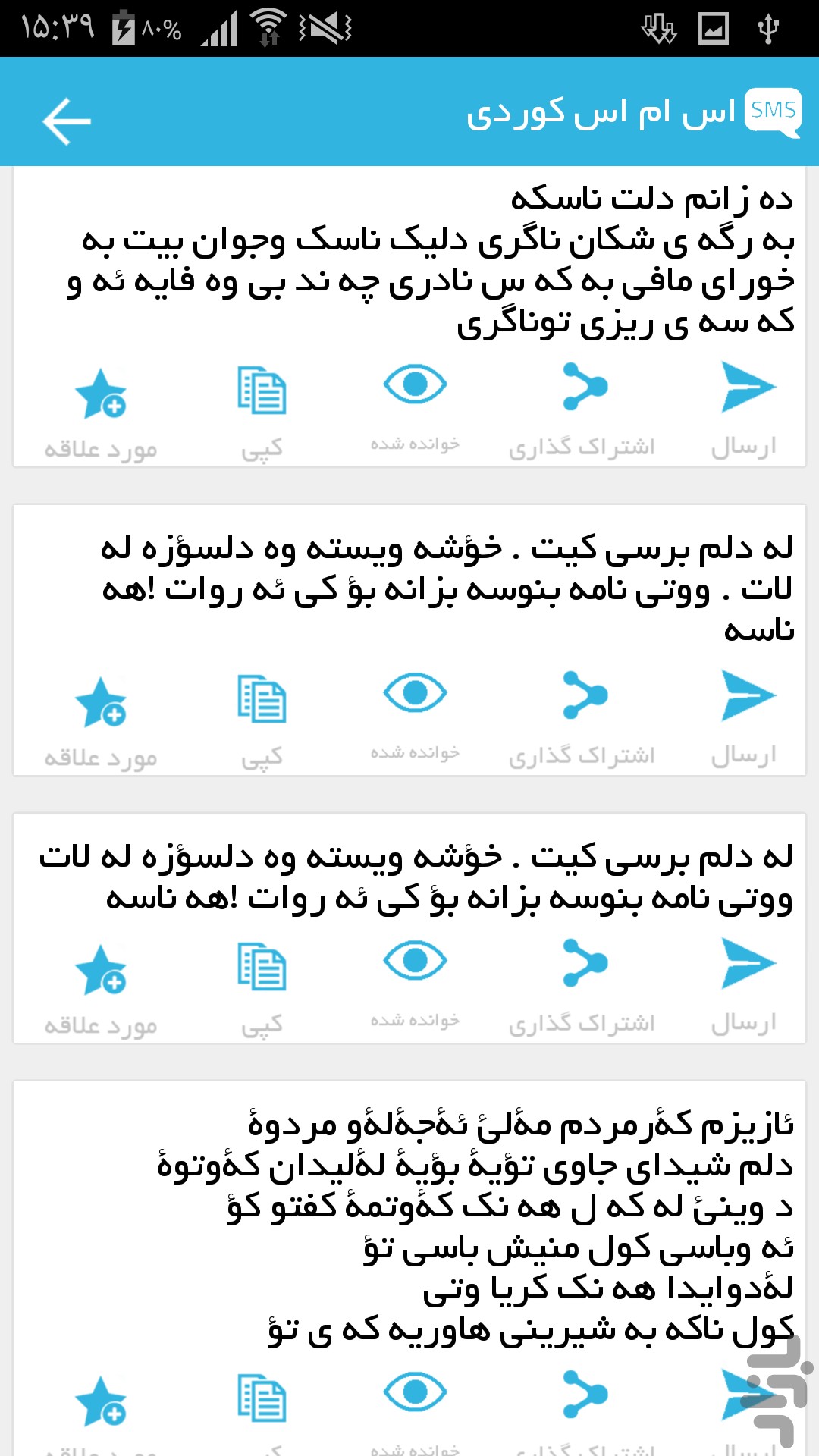Image resolution: width=819 pixels, height=1456 pixels.
Task: Mark the ئازیزم poem message as read
Action: (415, 1410)
